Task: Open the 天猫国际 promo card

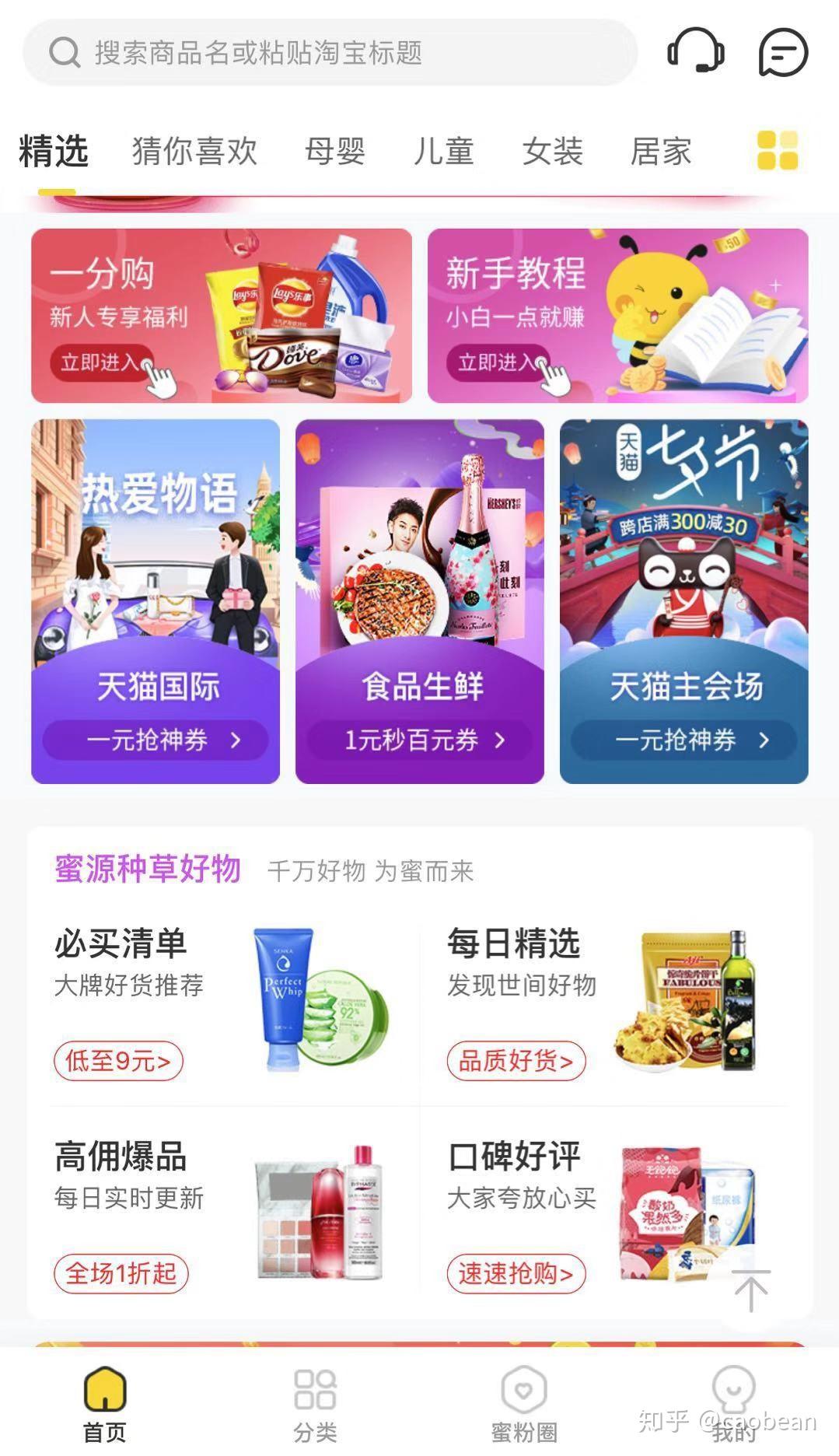Action: pos(156,601)
